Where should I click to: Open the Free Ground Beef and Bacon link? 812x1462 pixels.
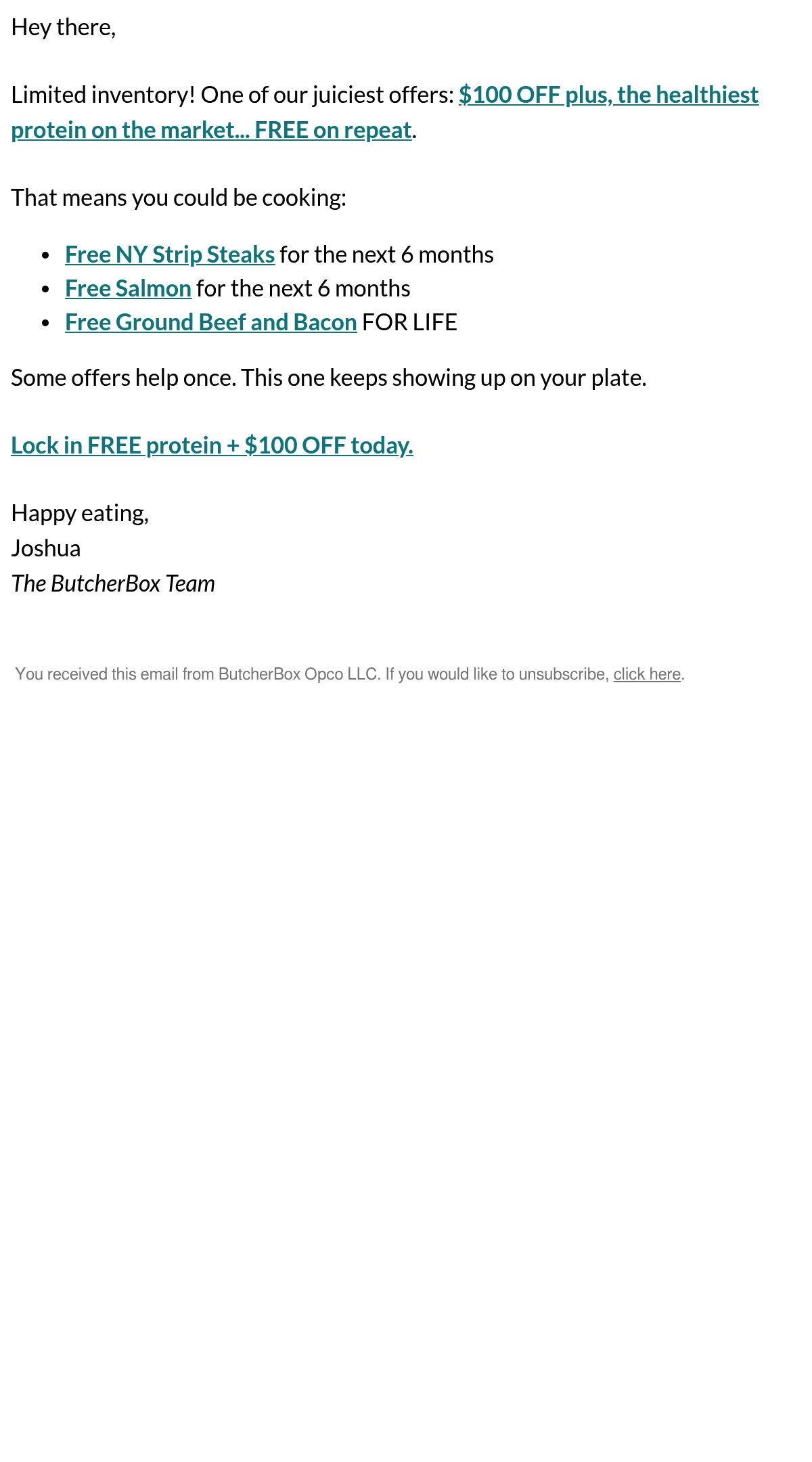pos(211,322)
